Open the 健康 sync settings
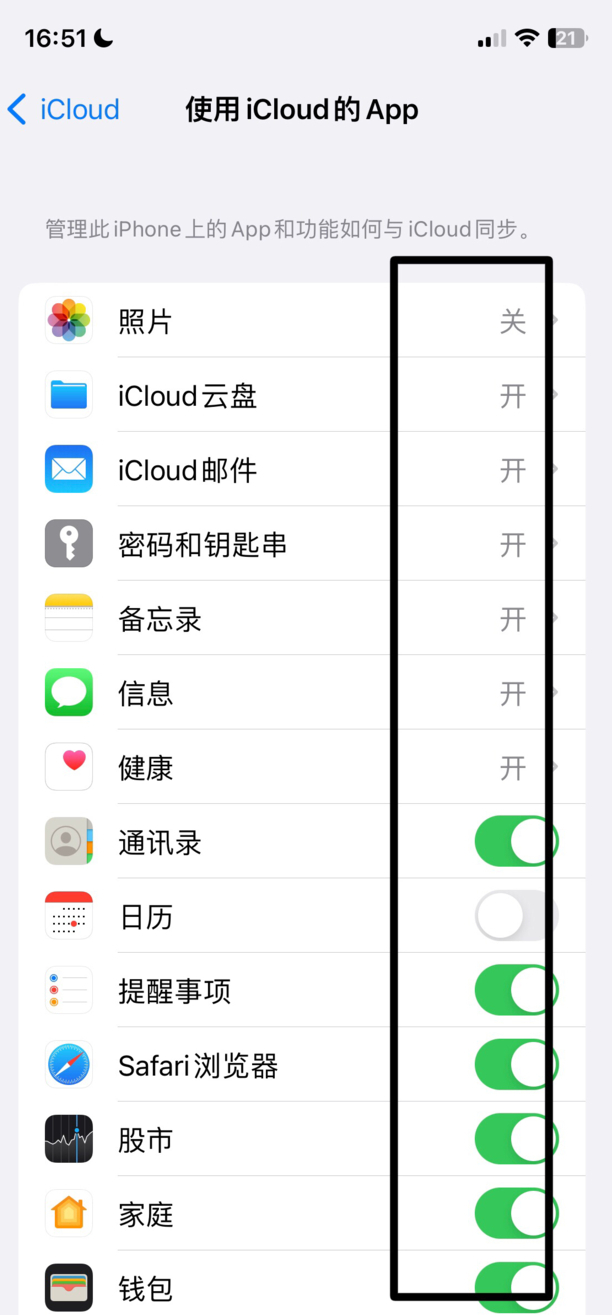This screenshot has height=1315, width=612. click(x=302, y=767)
